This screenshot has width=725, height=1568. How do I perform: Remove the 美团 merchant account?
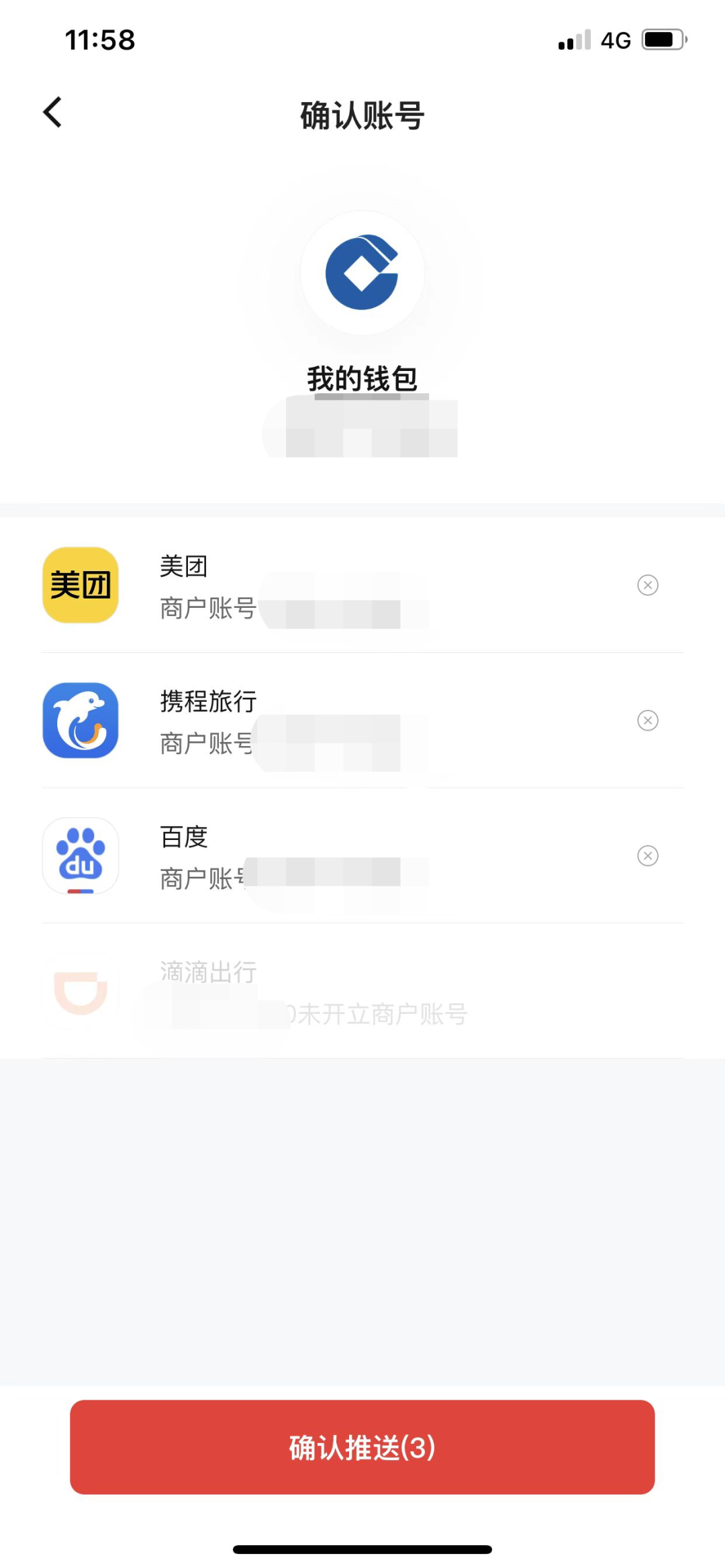point(647,585)
